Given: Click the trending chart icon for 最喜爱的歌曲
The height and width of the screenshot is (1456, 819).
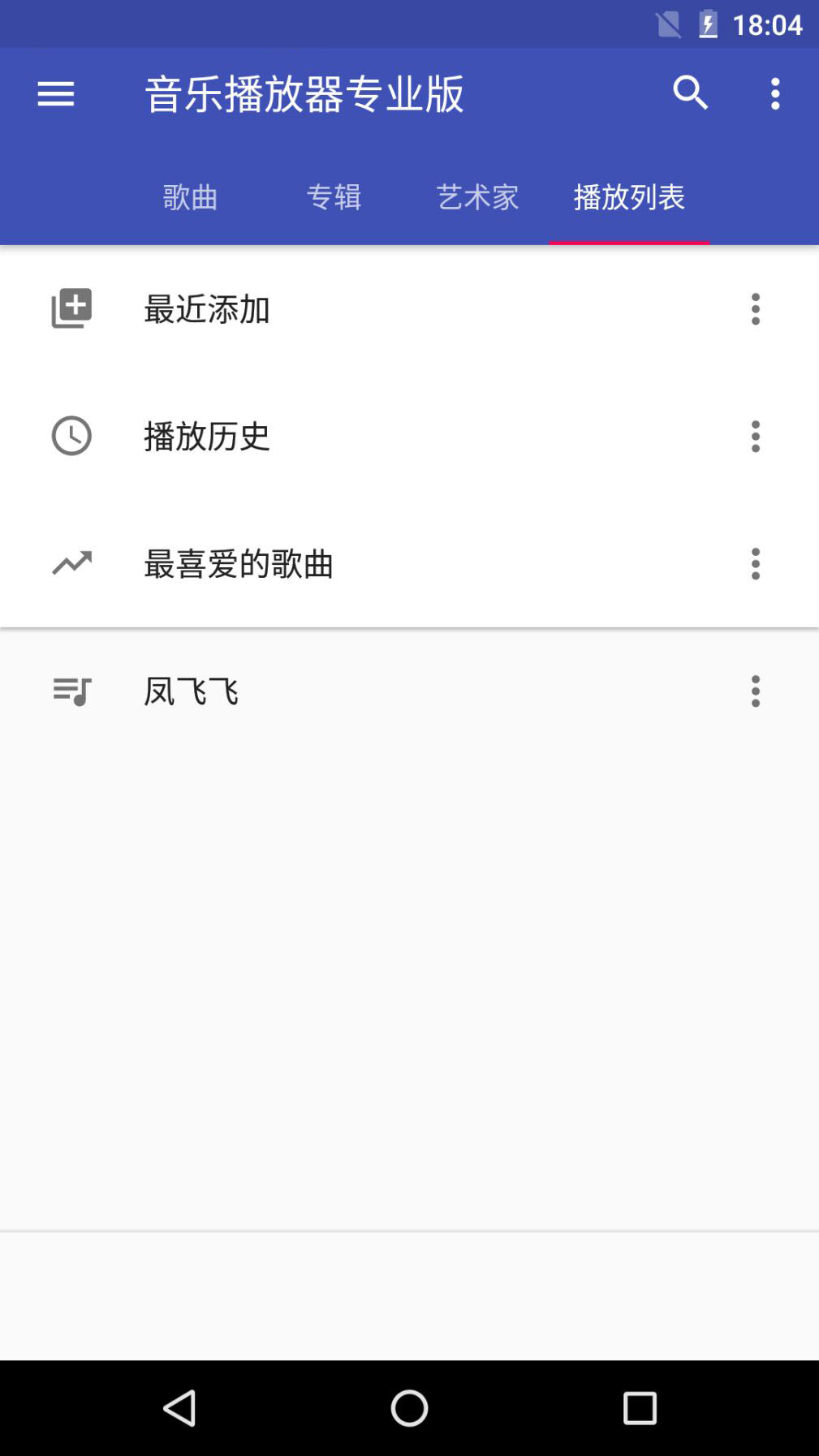Looking at the screenshot, I should pyautogui.click(x=71, y=565).
